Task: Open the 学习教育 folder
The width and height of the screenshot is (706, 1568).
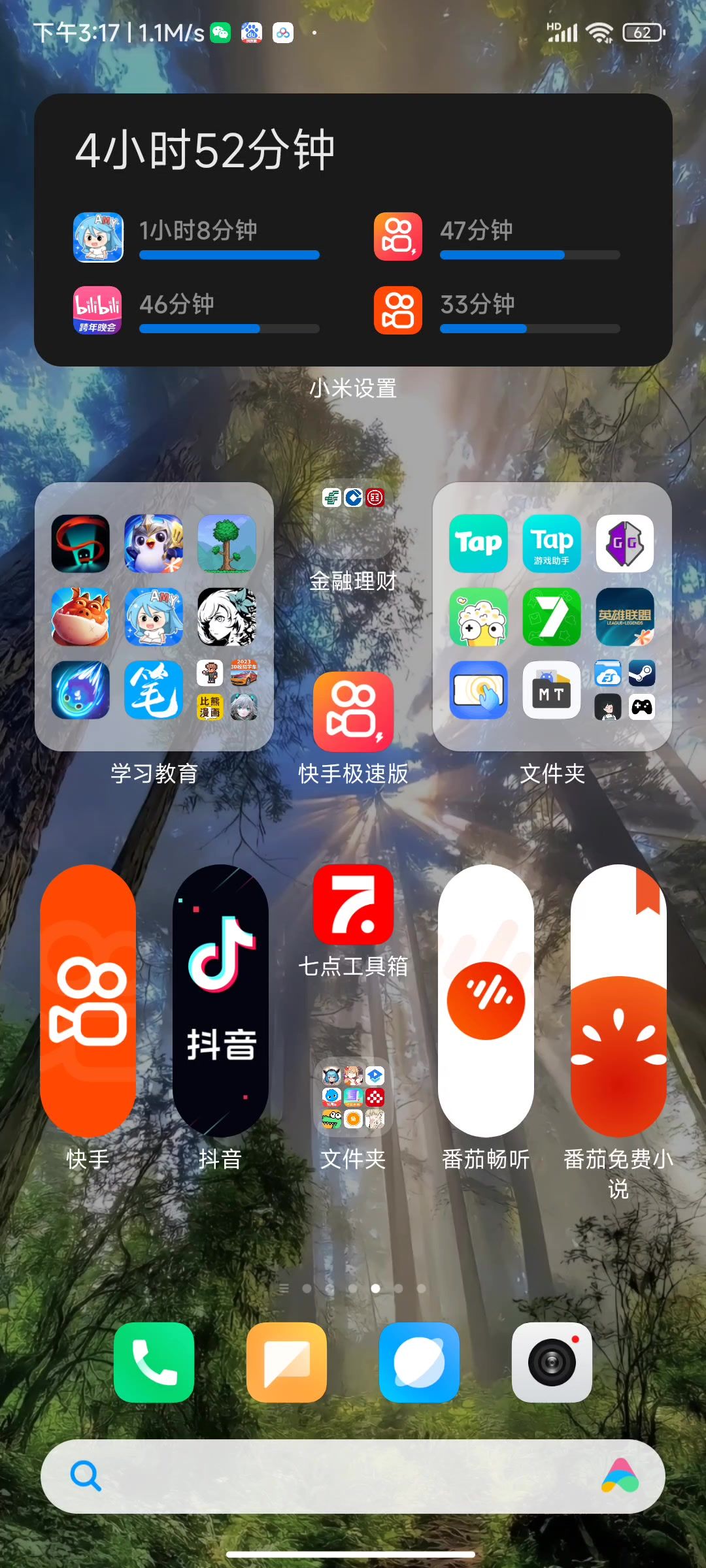Action: (x=154, y=616)
